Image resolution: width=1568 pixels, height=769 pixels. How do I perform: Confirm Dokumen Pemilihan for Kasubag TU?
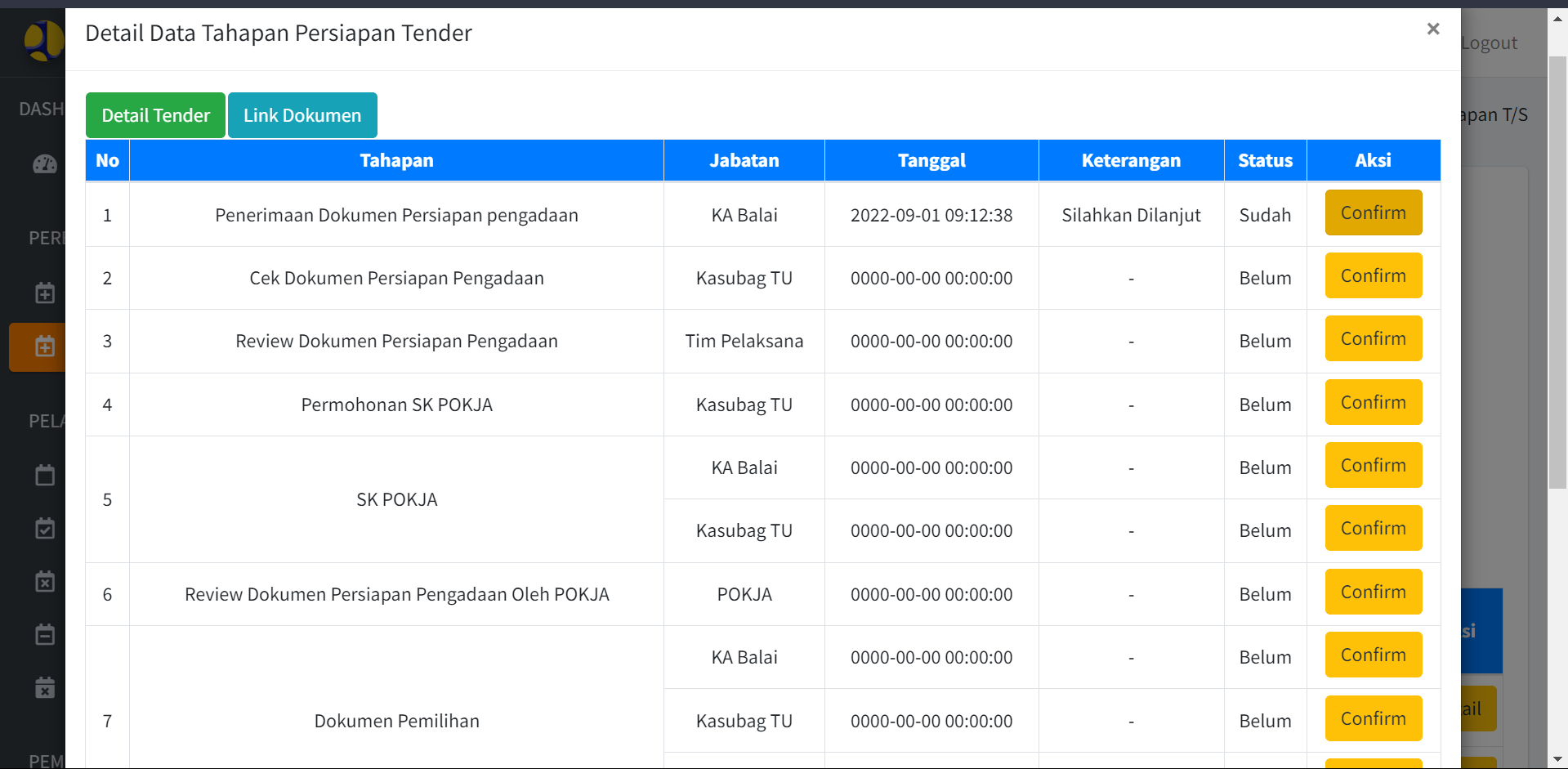(1373, 718)
